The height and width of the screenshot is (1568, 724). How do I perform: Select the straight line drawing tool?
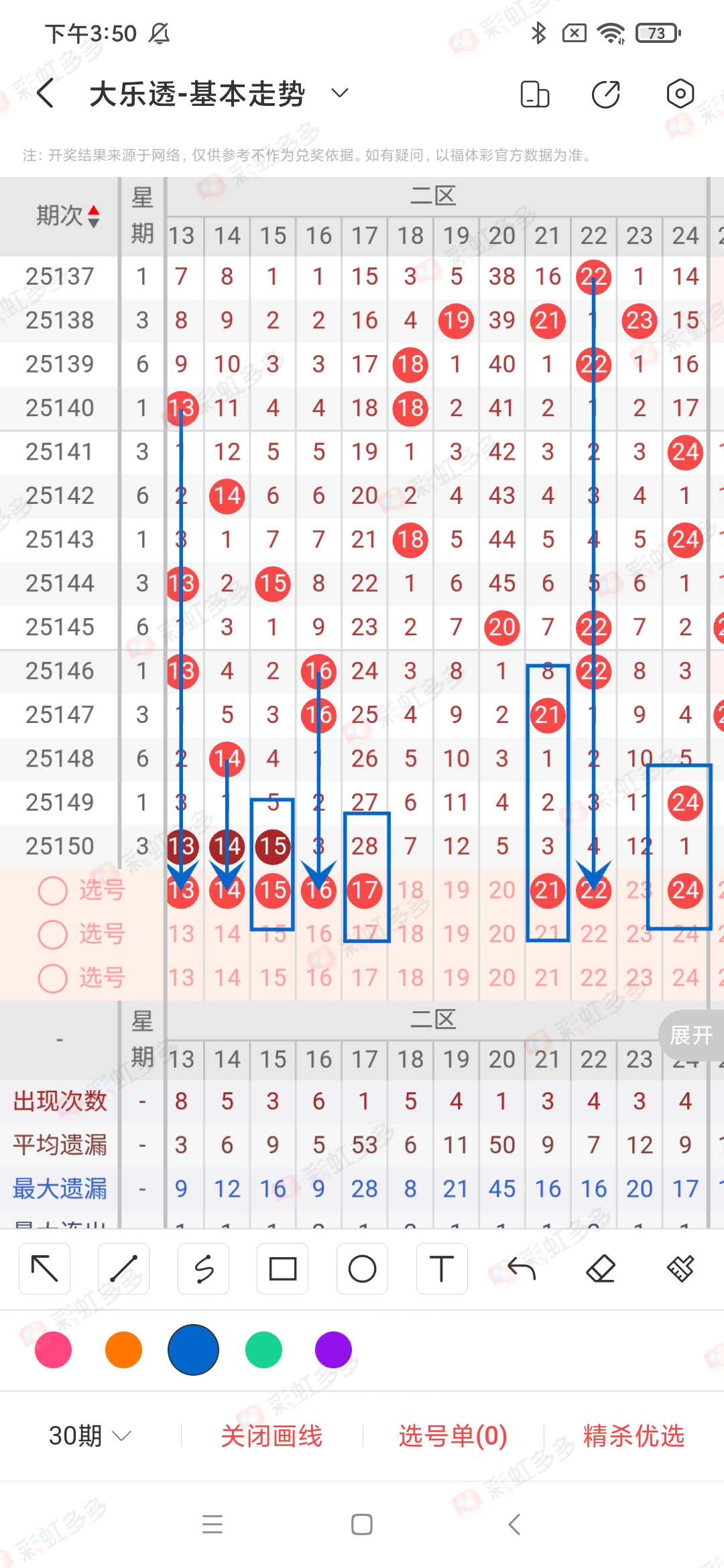point(123,1268)
